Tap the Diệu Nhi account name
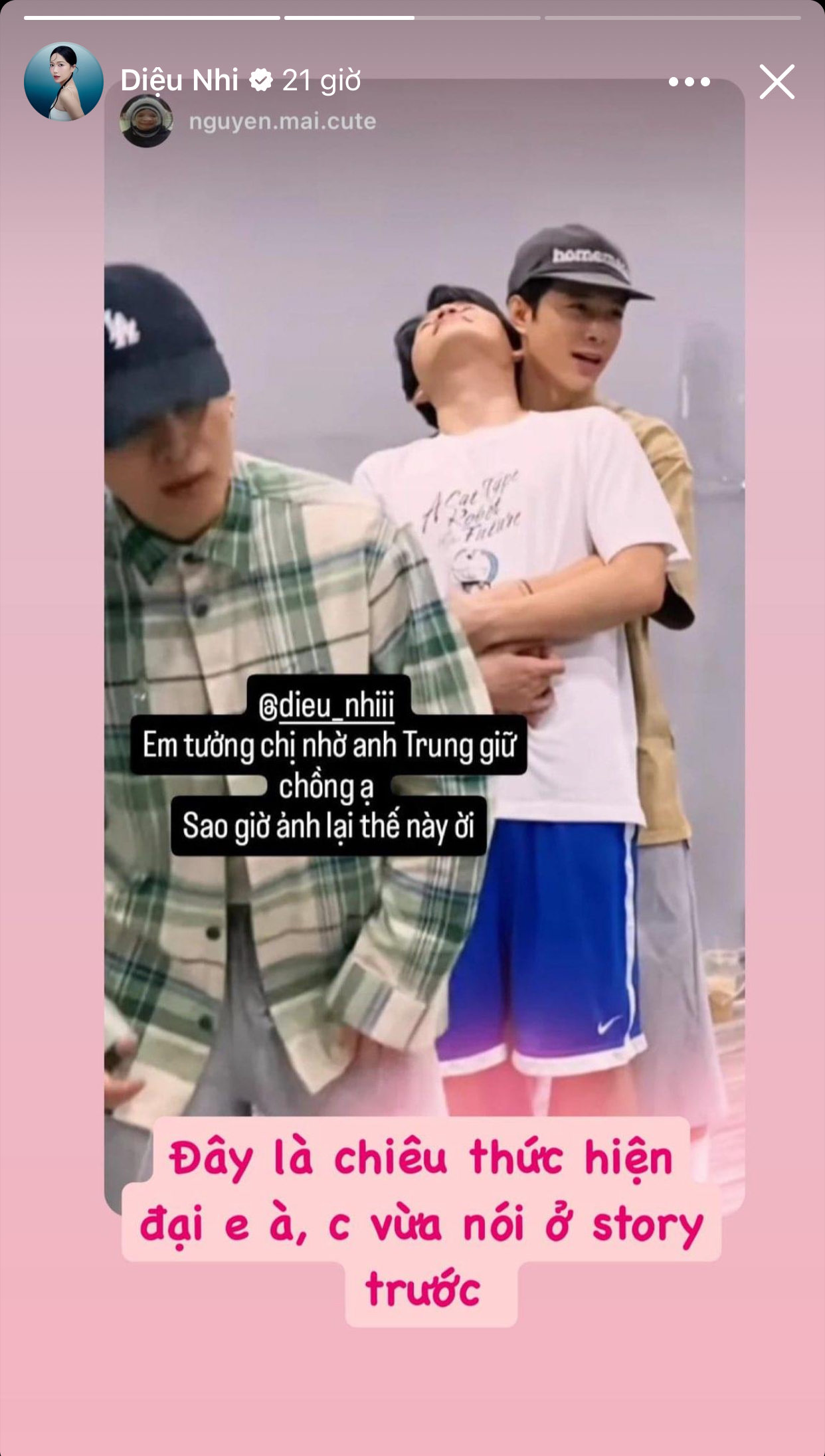Image resolution: width=825 pixels, height=1456 pixels. [x=179, y=80]
